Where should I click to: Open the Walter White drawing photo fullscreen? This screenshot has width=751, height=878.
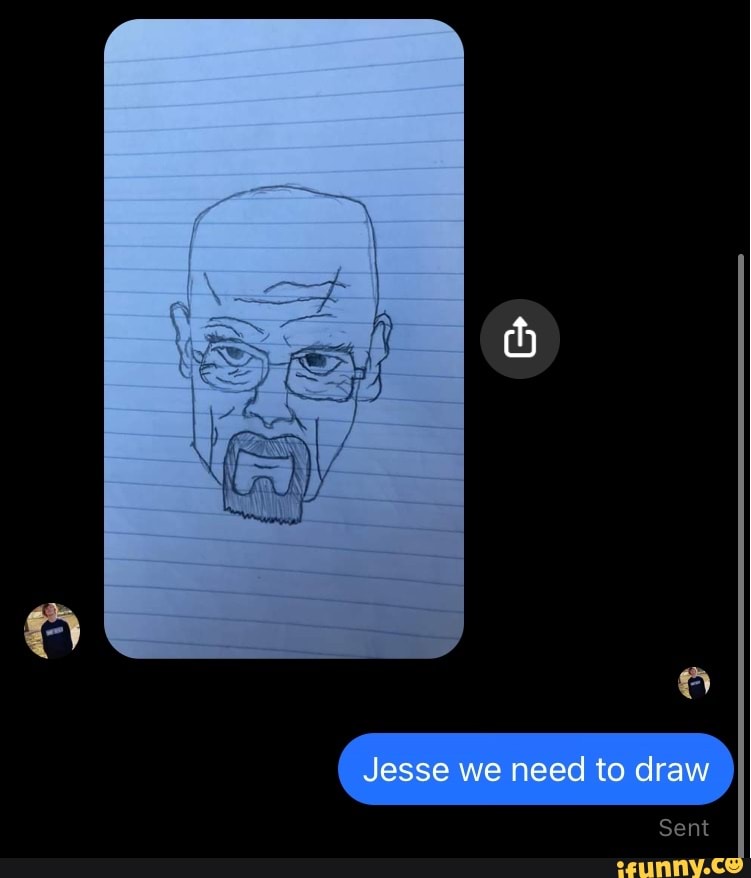(x=285, y=340)
